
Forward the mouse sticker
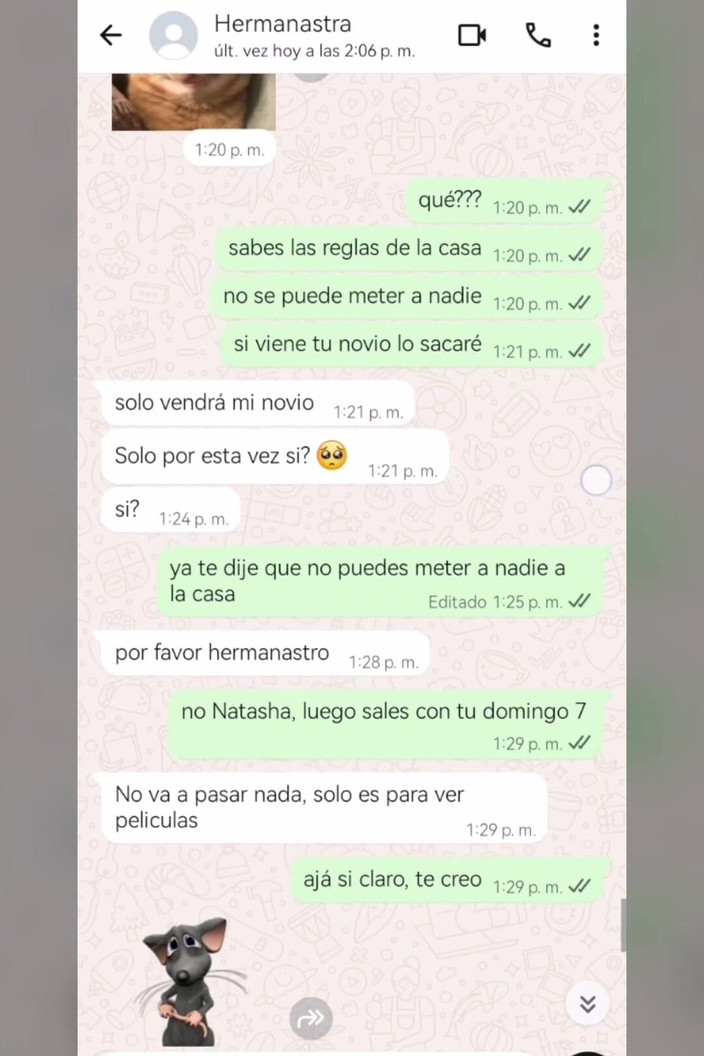[x=310, y=1019]
